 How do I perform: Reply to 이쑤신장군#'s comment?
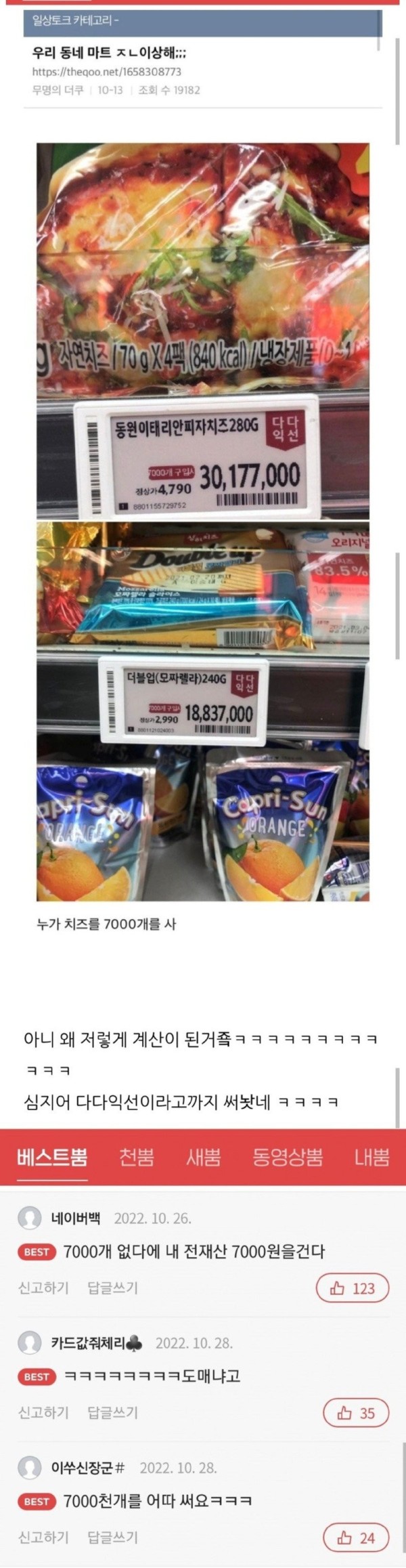pyautogui.click(x=112, y=1538)
